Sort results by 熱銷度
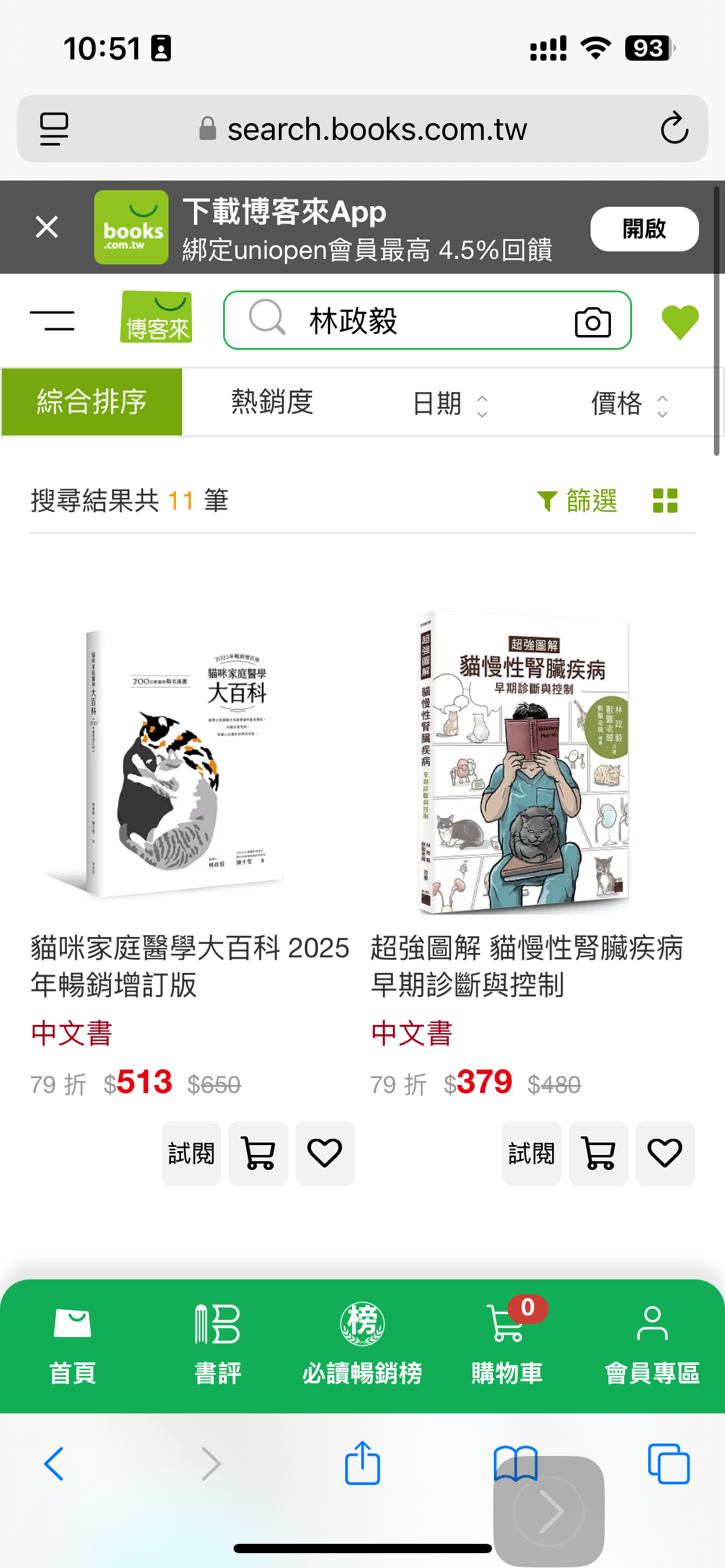Screen dimensions: 725x1568 pos(272,402)
